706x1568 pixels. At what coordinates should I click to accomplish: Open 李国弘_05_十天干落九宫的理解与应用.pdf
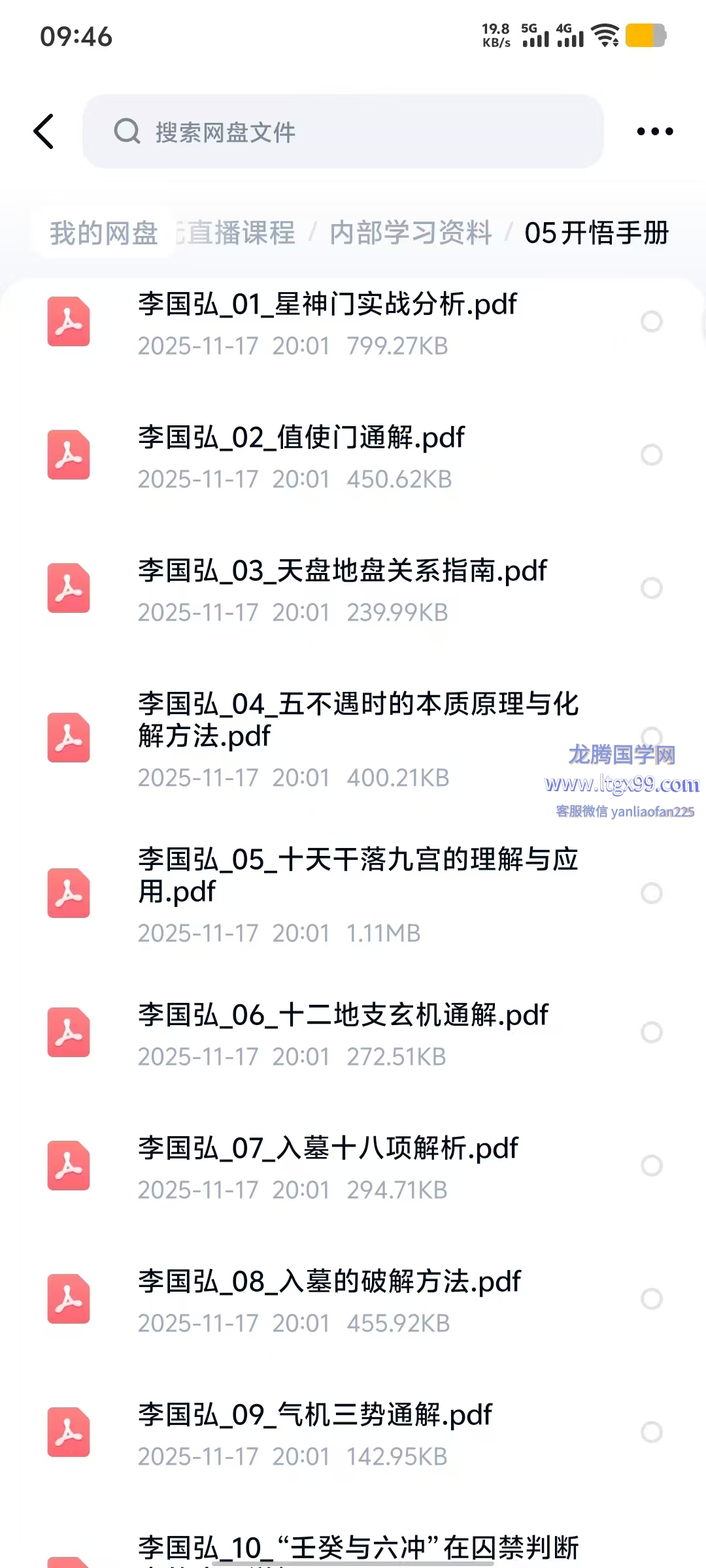357,892
